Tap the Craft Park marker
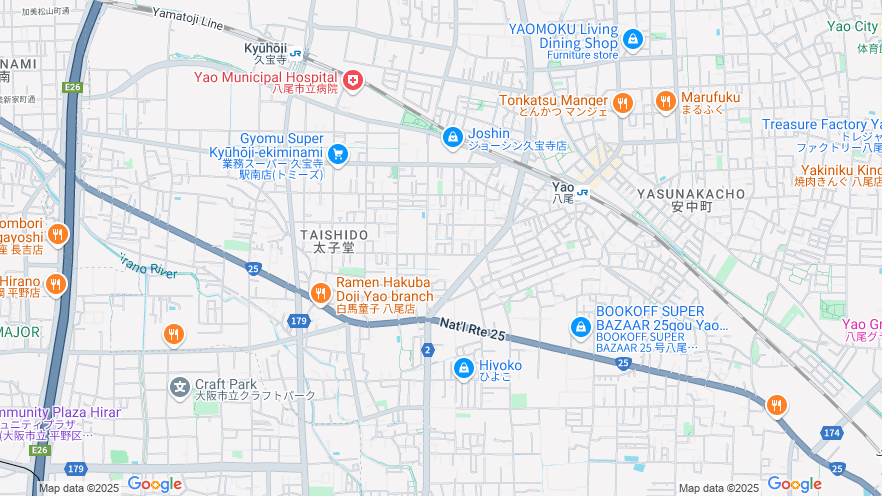 [x=180, y=386]
